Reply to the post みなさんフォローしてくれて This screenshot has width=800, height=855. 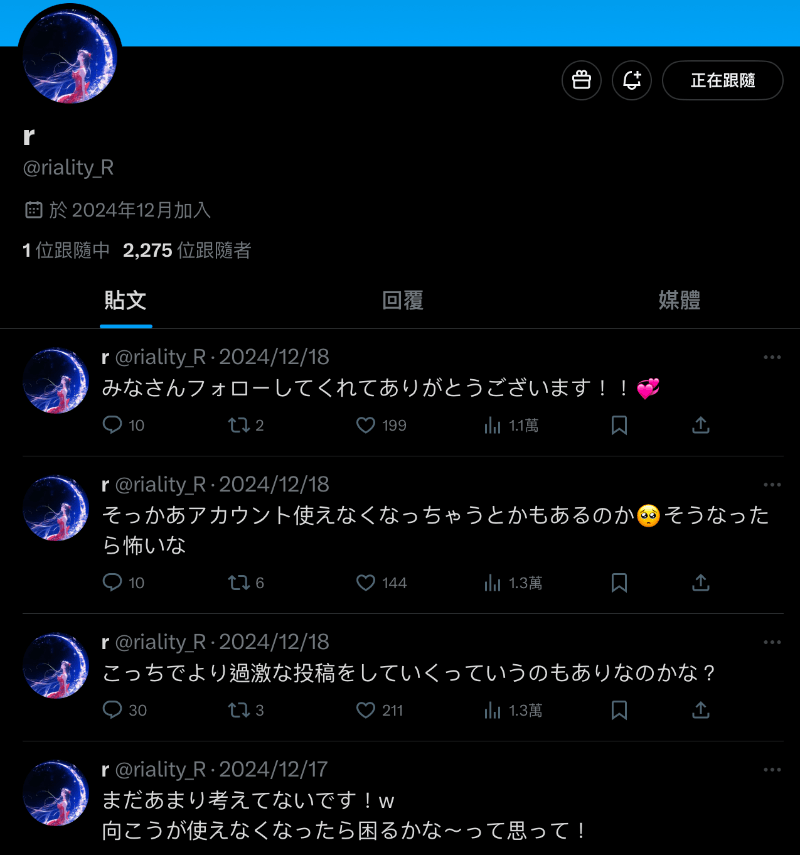(x=112, y=425)
